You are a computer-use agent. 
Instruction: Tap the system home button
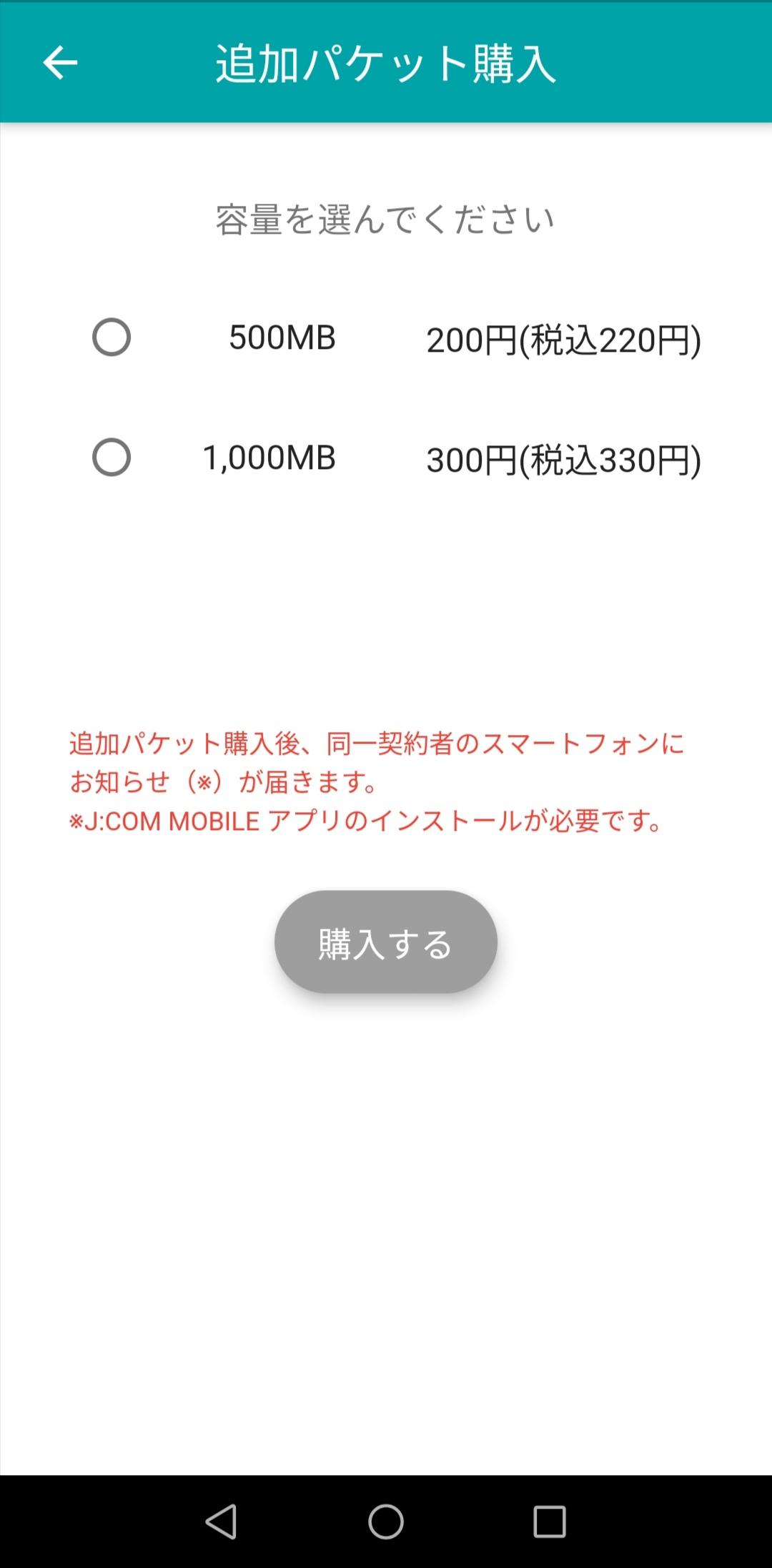point(385,1521)
